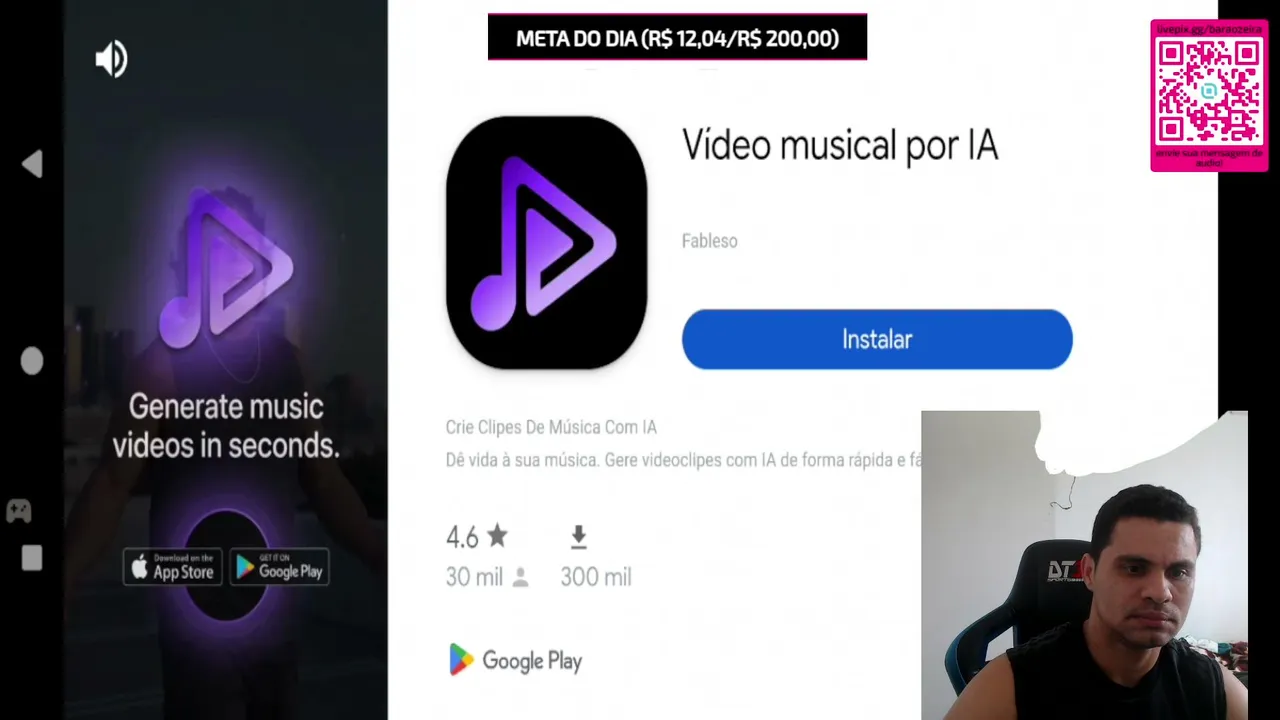Tap the purple music app icon

pyautogui.click(x=546, y=243)
